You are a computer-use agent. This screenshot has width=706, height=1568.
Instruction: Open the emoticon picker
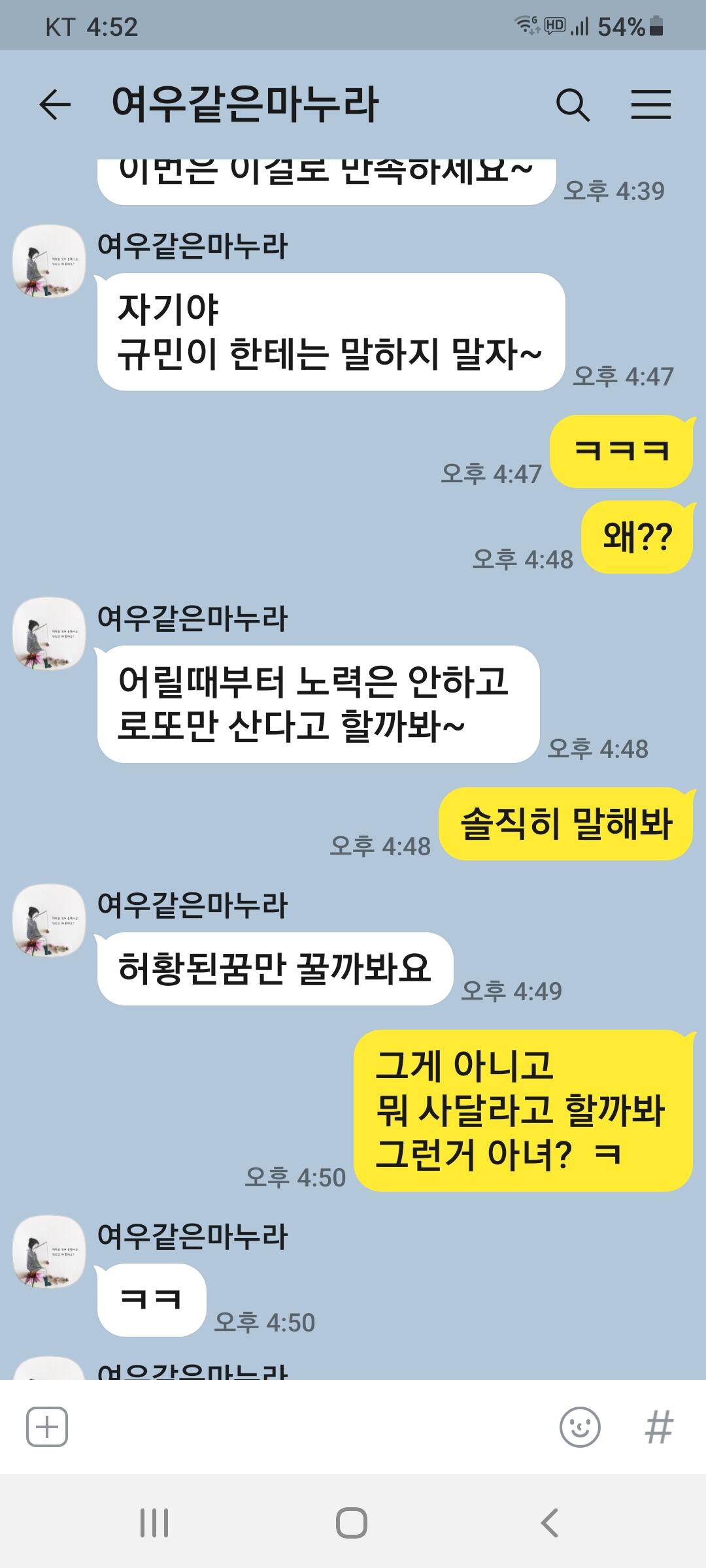[580, 1427]
